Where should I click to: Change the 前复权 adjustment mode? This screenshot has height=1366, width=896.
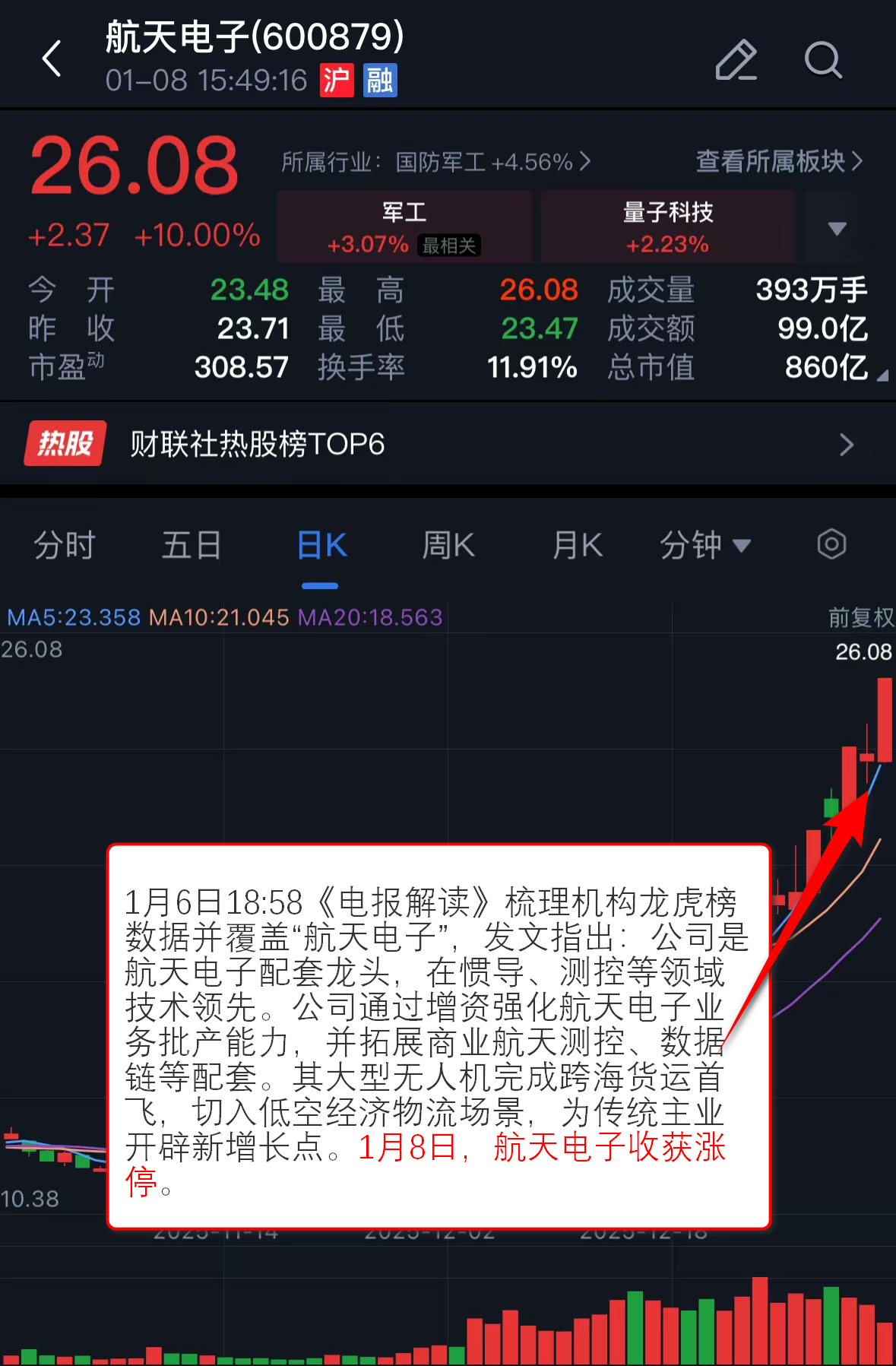[860, 617]
